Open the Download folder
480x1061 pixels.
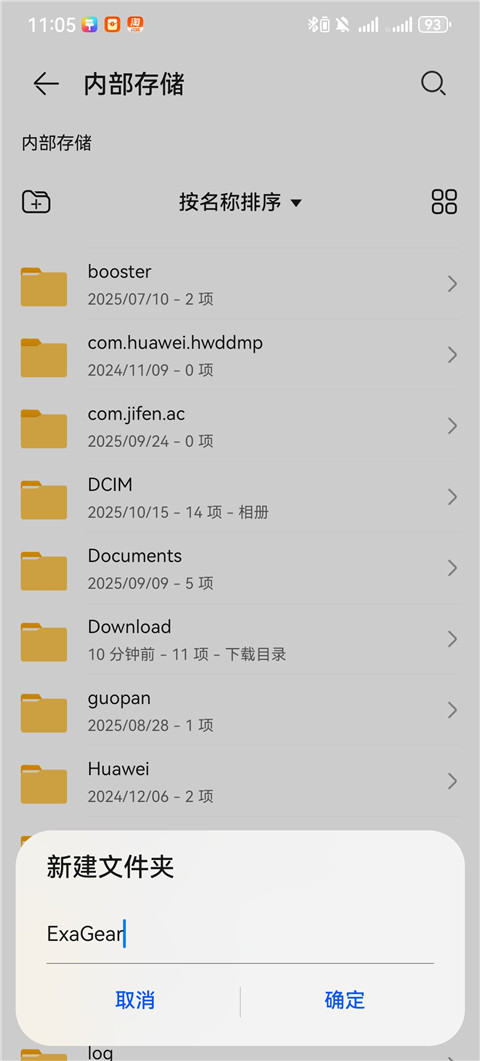240,639
